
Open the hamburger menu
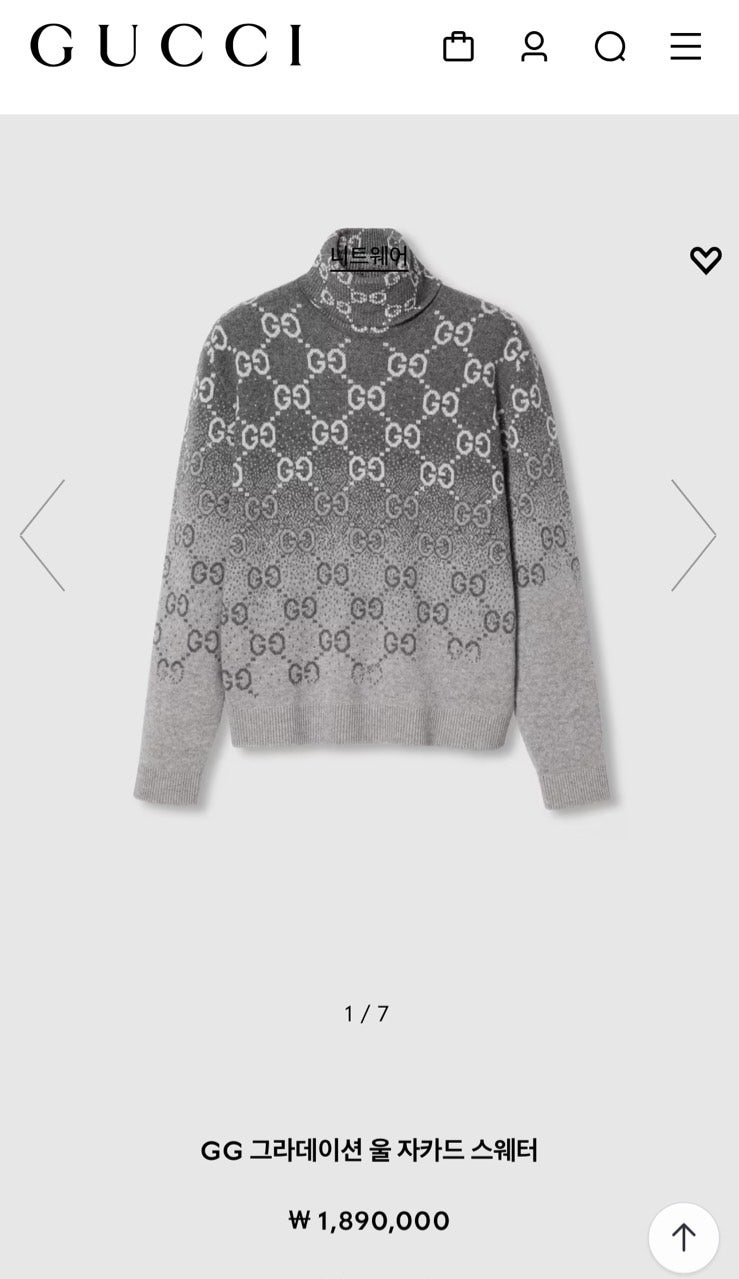click(x=685, y=46)
